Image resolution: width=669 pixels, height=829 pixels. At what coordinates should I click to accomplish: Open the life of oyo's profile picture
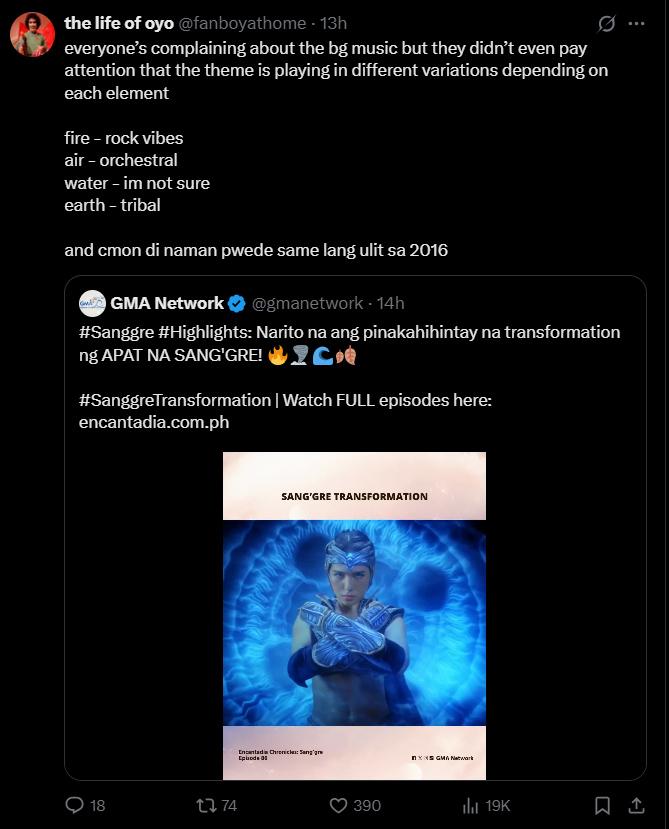point(32,35)
